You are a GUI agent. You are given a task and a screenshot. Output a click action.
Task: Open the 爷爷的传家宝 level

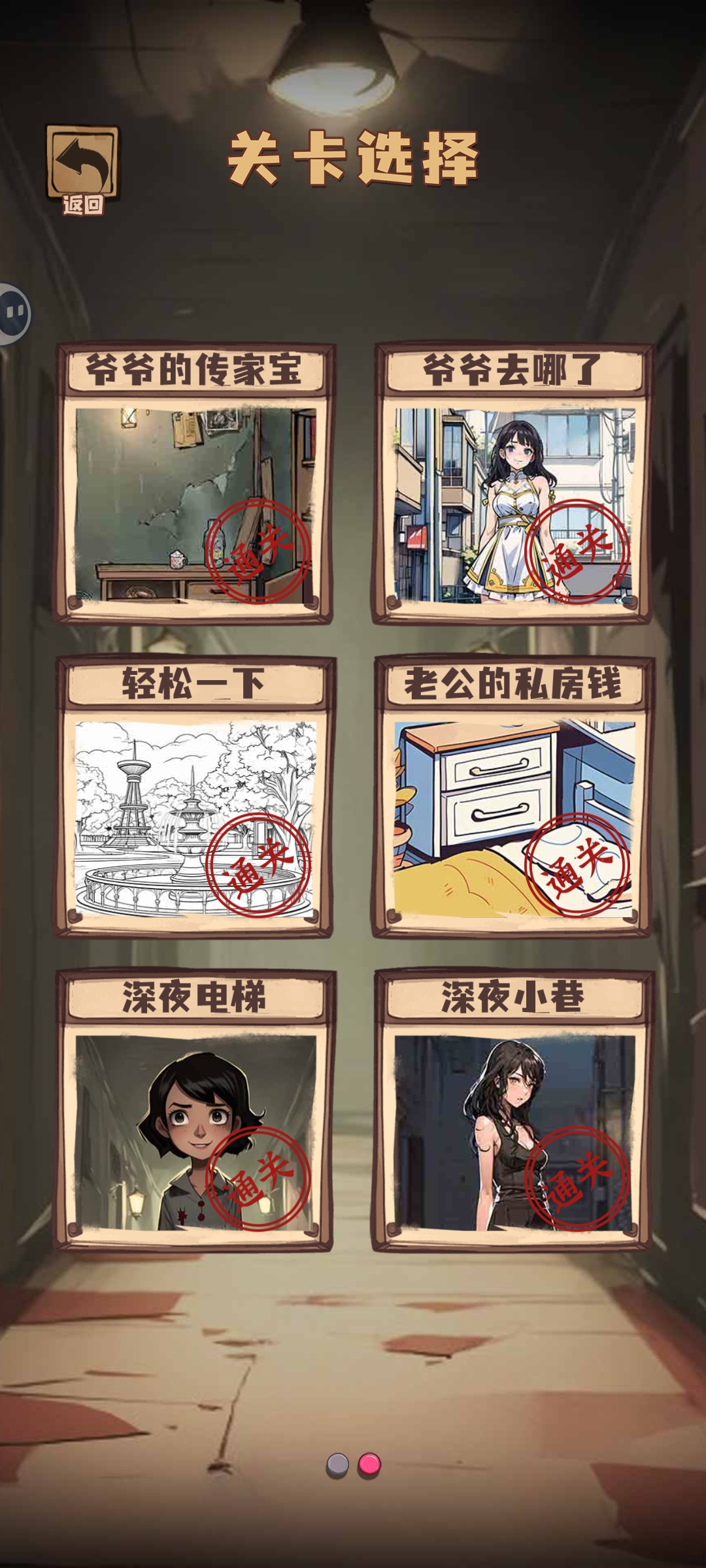[x=194, y=483]
